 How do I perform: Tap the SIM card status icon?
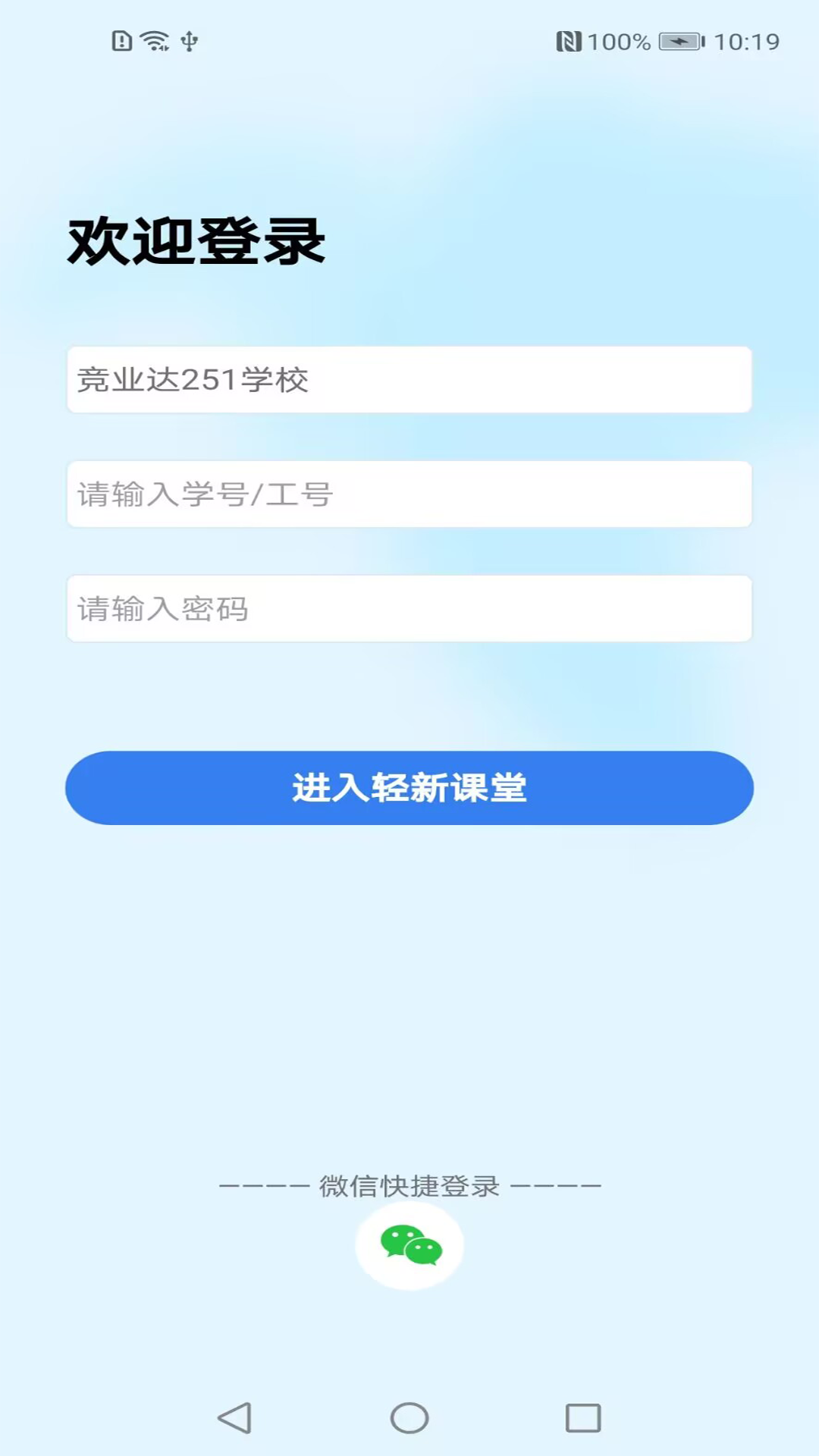point(121,42)
